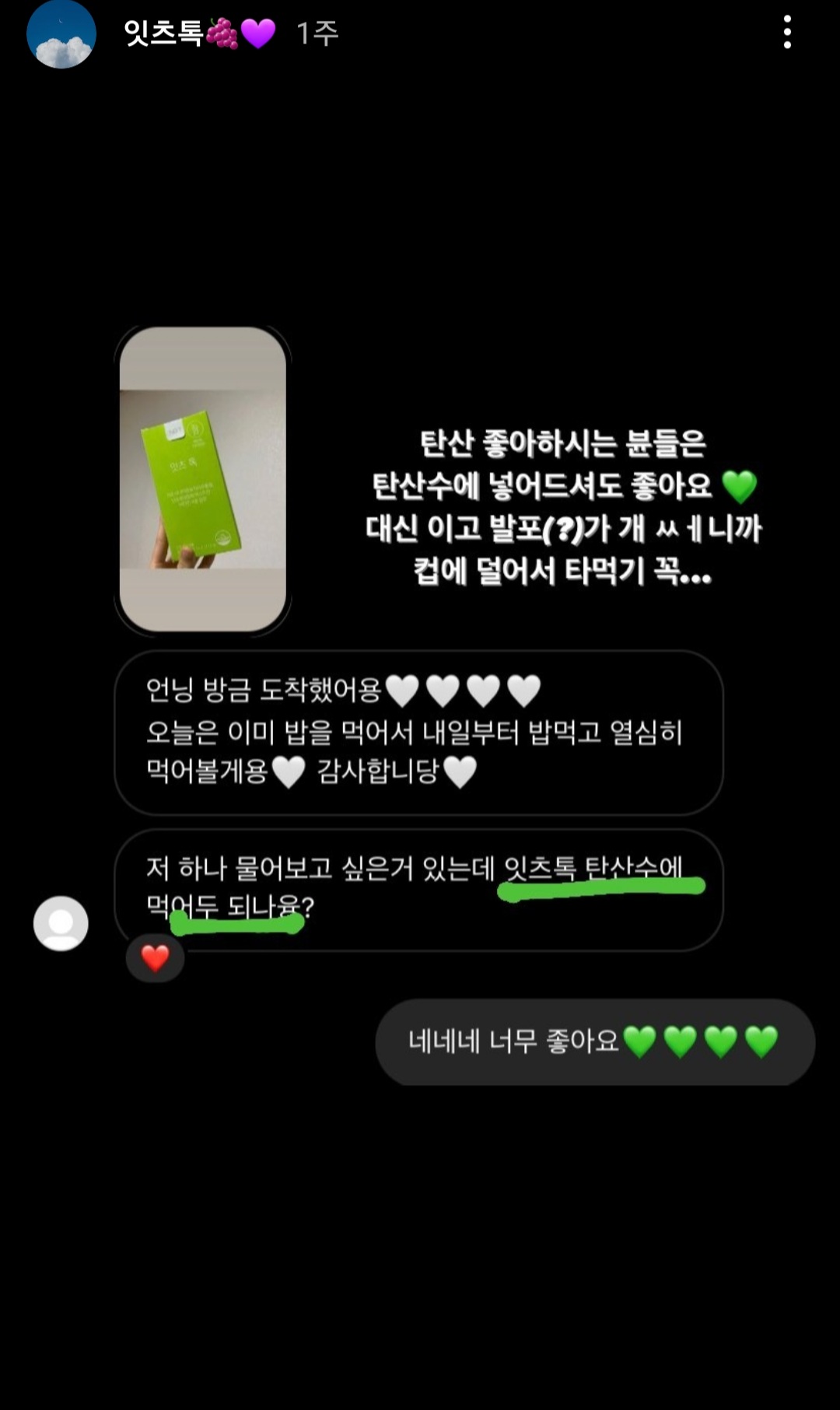
Task: Open the profile picture with cloud avatar
Action: pos(61,33)
